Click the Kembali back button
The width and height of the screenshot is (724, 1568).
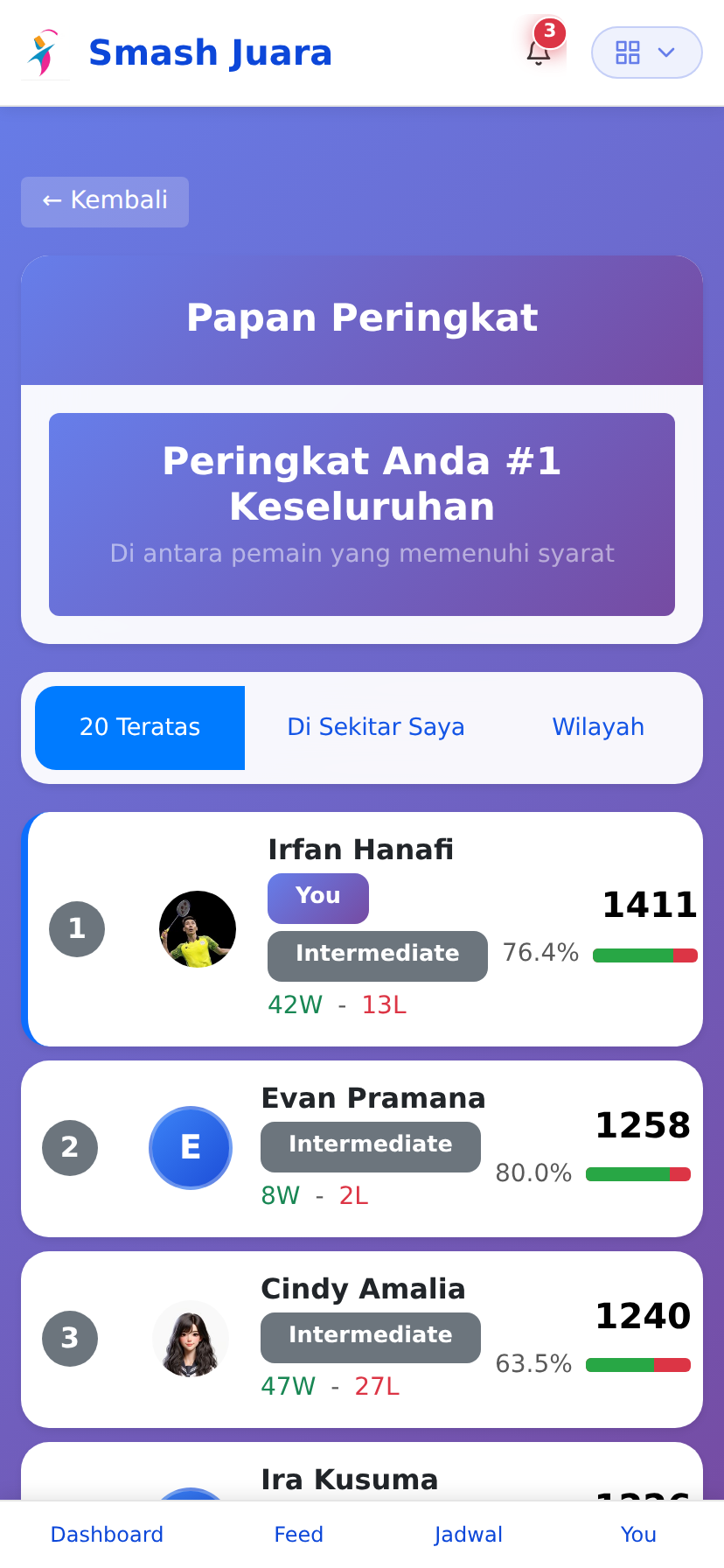[104, 201]
